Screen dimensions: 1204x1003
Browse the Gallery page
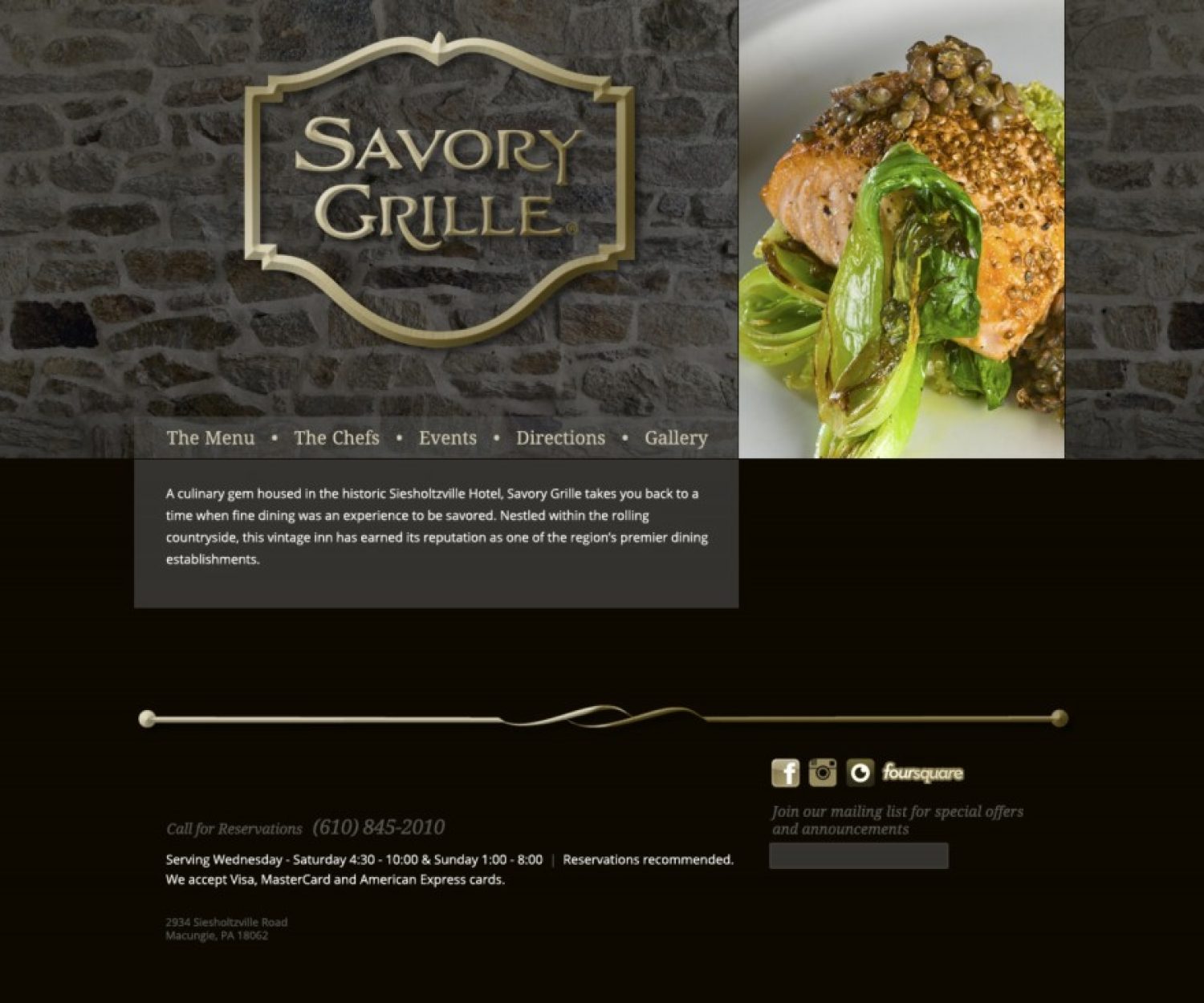676,438
